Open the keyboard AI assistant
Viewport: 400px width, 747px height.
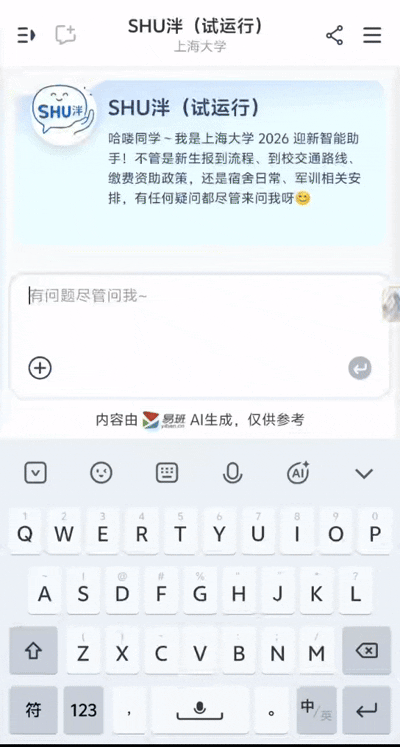299,473
